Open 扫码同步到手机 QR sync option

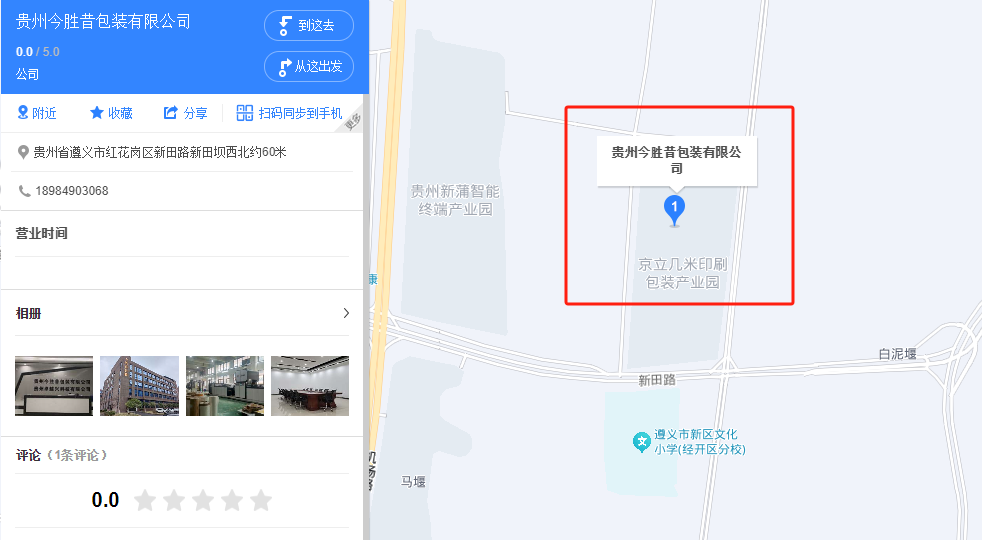coord(290,113)
